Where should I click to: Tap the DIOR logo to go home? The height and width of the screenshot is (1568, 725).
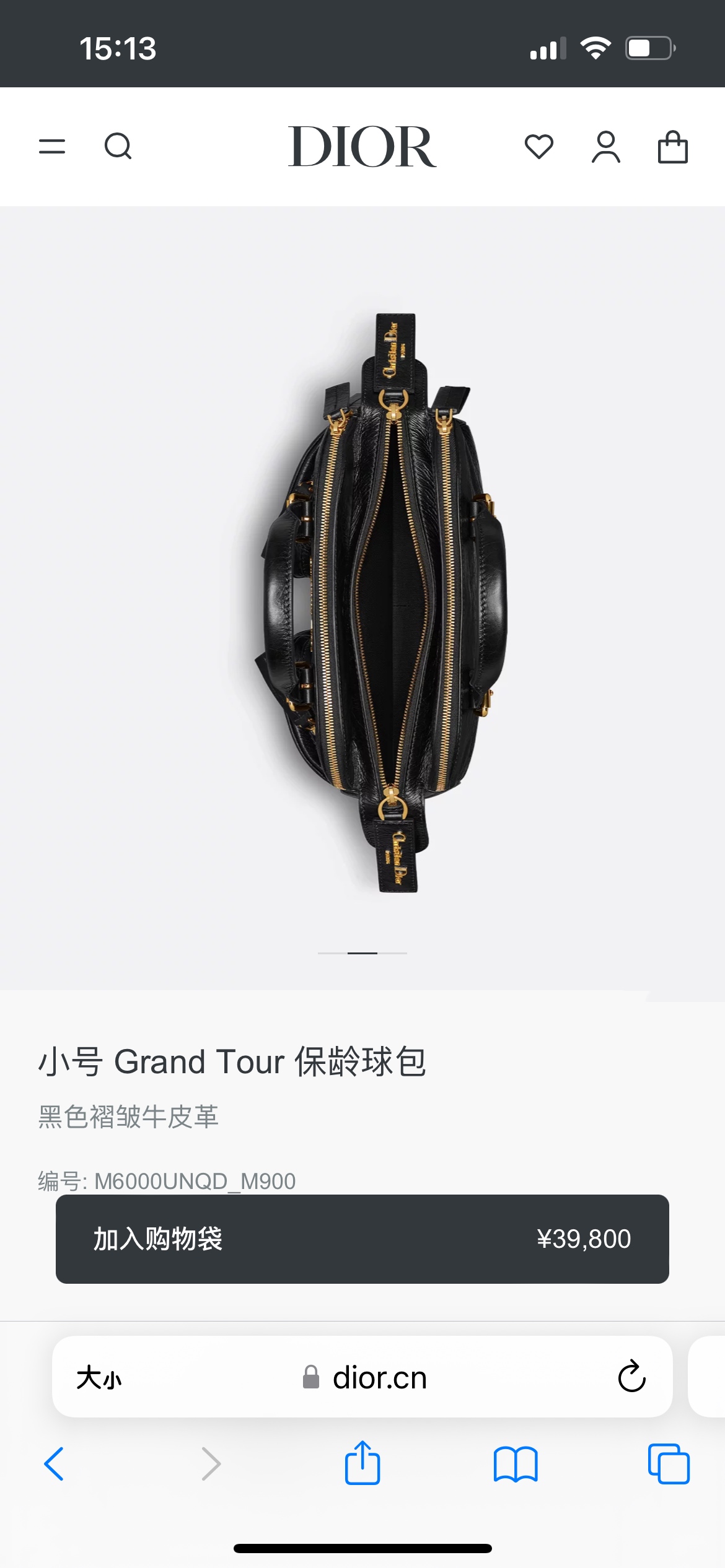tap(362, 147)
